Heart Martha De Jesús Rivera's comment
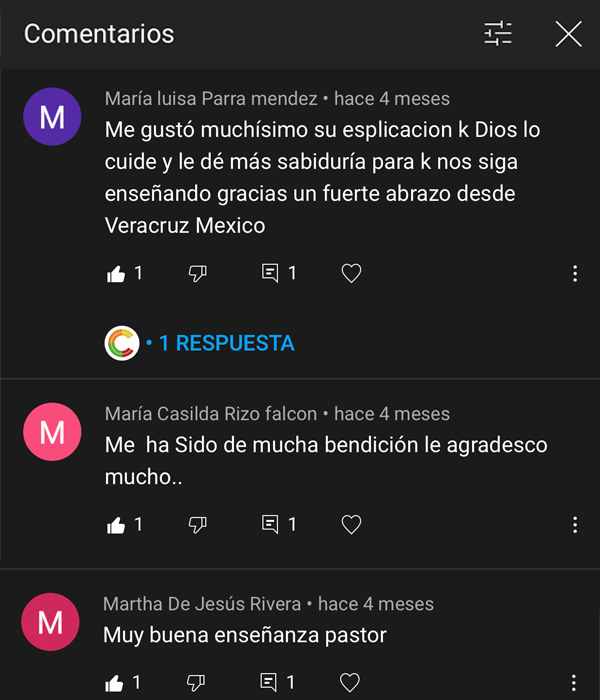The image size is (600, 700). click(350, 683)
